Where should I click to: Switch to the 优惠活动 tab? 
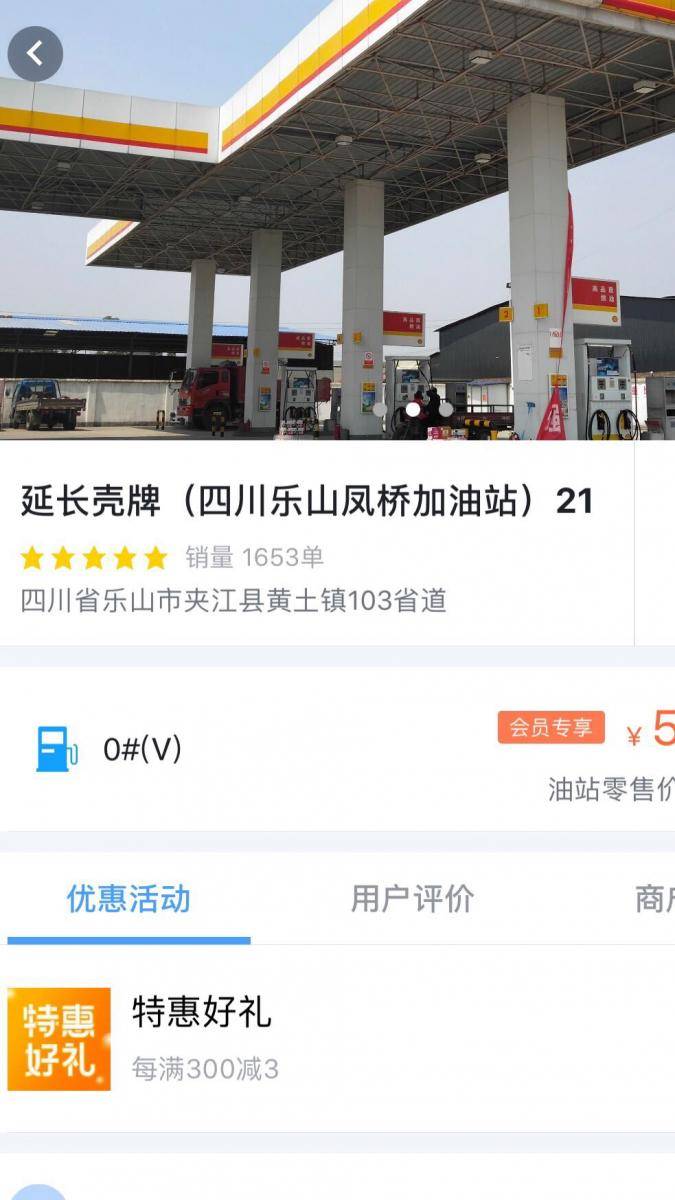tap(128, 898)
